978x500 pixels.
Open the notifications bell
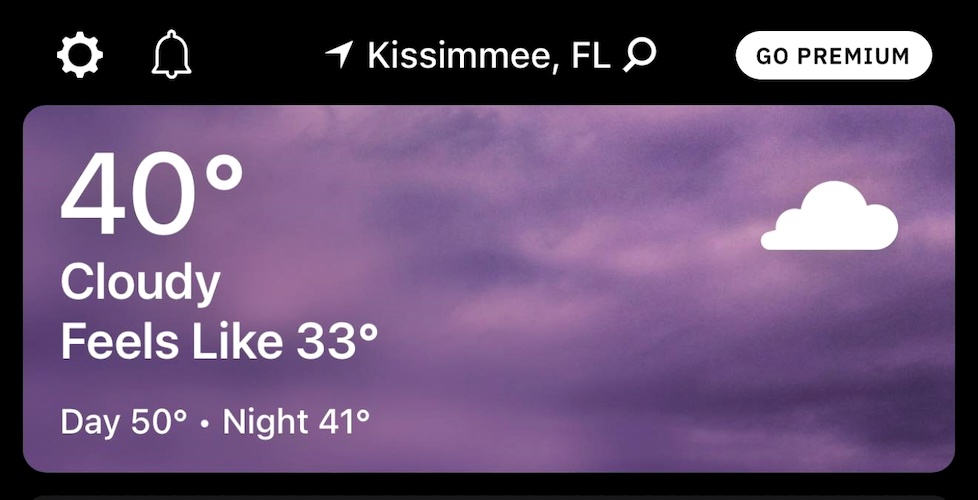click(x=172, y=55)
